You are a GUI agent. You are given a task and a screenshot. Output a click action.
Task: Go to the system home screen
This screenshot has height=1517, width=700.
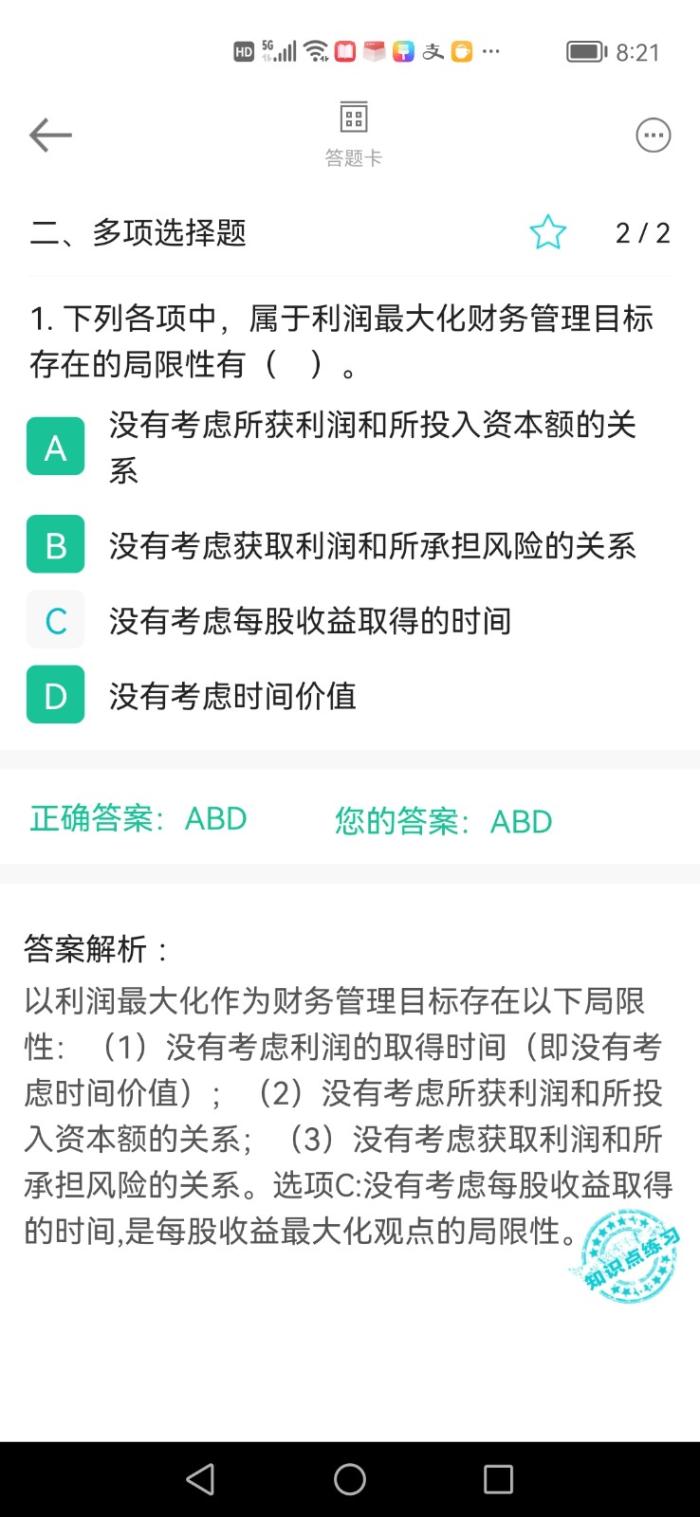pos(350,1479)
